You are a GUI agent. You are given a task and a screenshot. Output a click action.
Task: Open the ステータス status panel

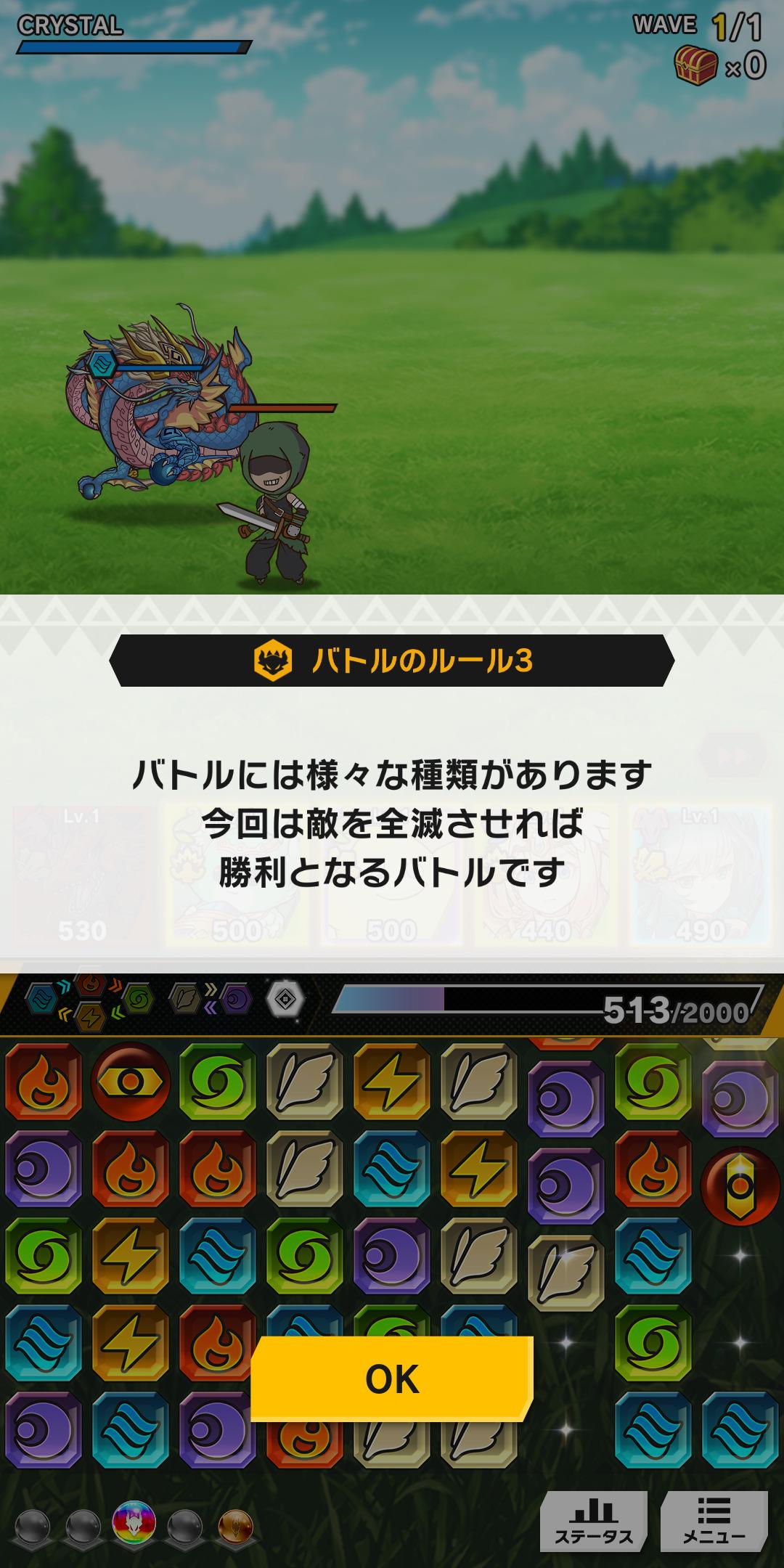(x=594, y=1522)
